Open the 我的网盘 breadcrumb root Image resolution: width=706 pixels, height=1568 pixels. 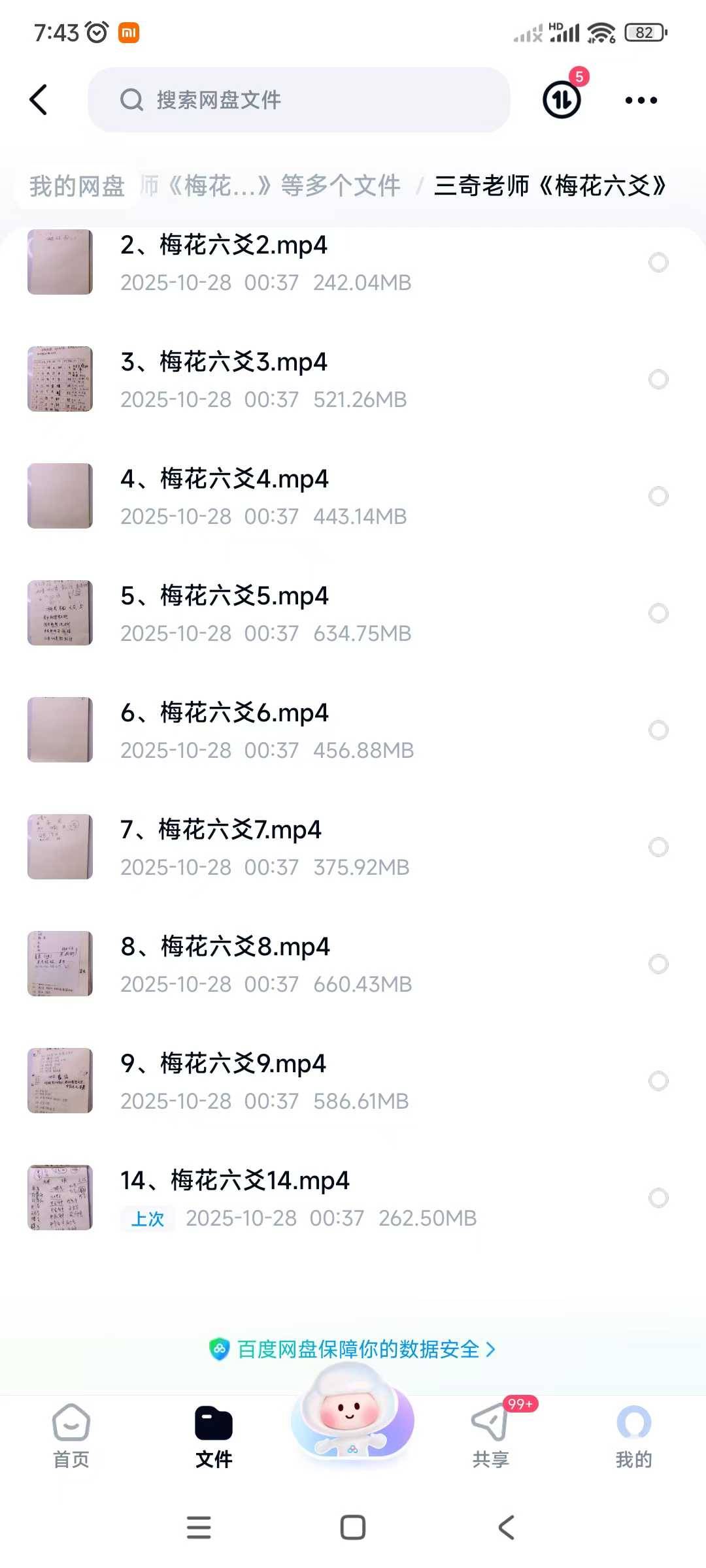pos(76,186)
